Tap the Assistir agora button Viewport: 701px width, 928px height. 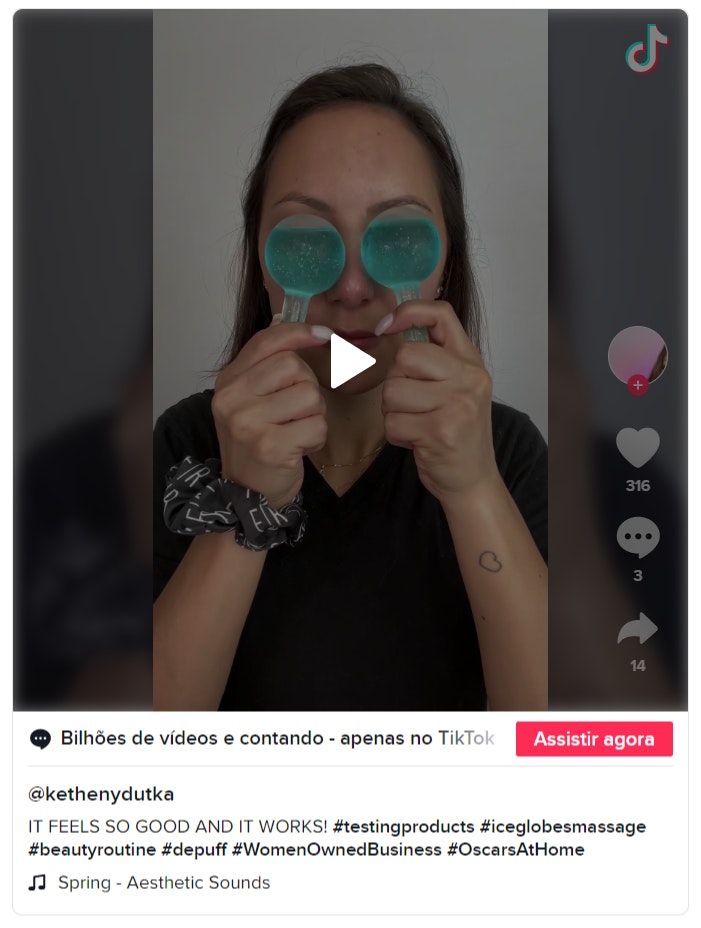pyautogui.click(x=593, y=739)
